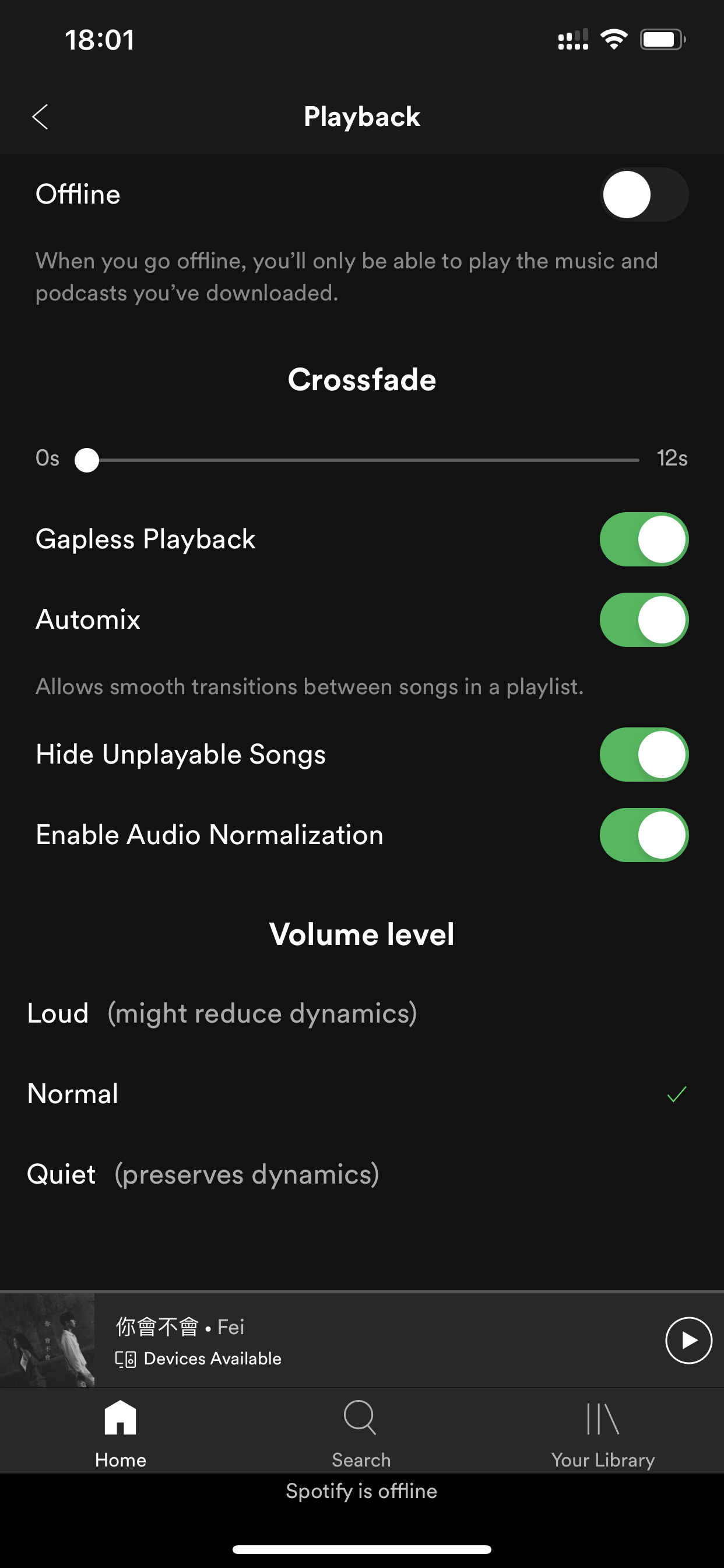
Task: Set the volume level to Quiet
Action: pyautogui.click(x=362, y=1175)
